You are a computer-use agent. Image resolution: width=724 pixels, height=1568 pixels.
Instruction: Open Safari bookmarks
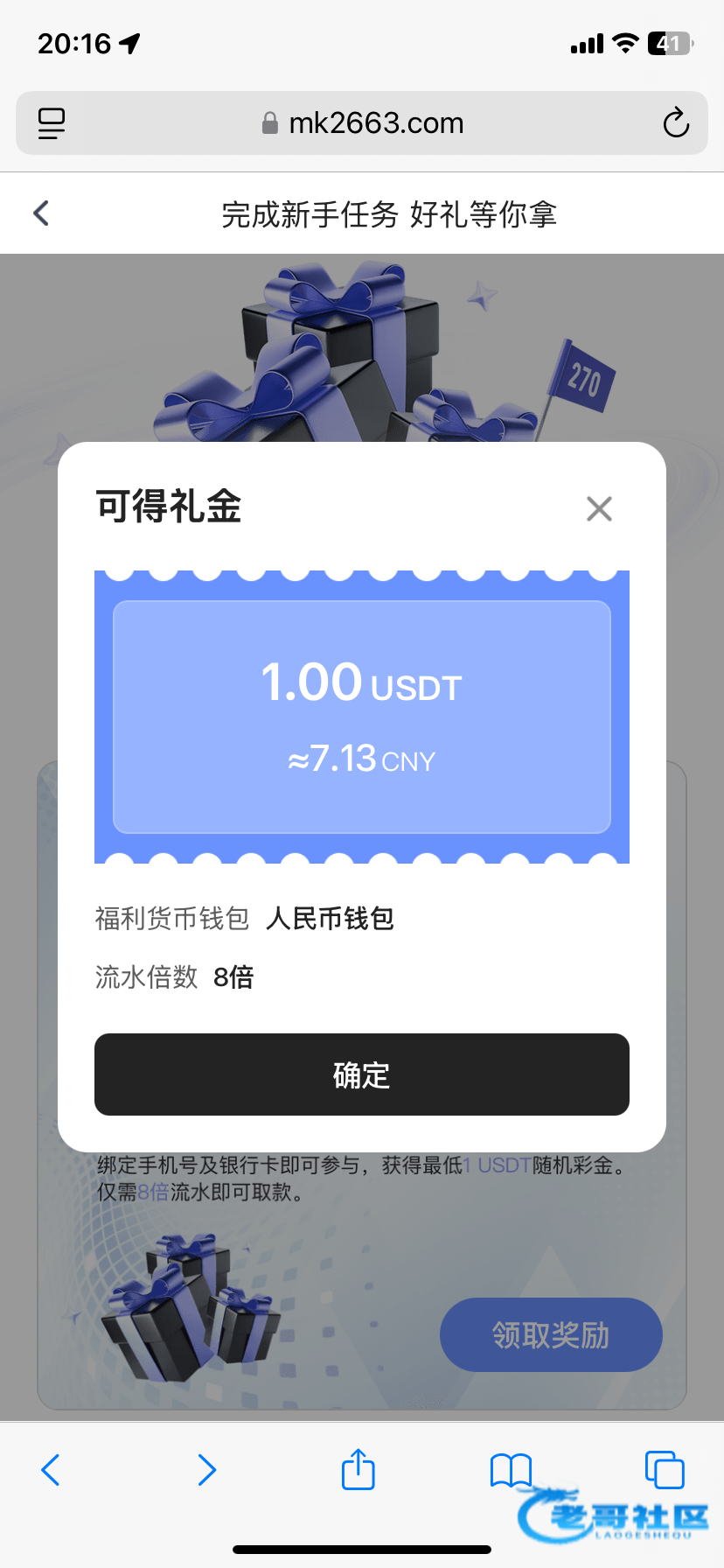pyautogui.click(x=511, y=1470)
